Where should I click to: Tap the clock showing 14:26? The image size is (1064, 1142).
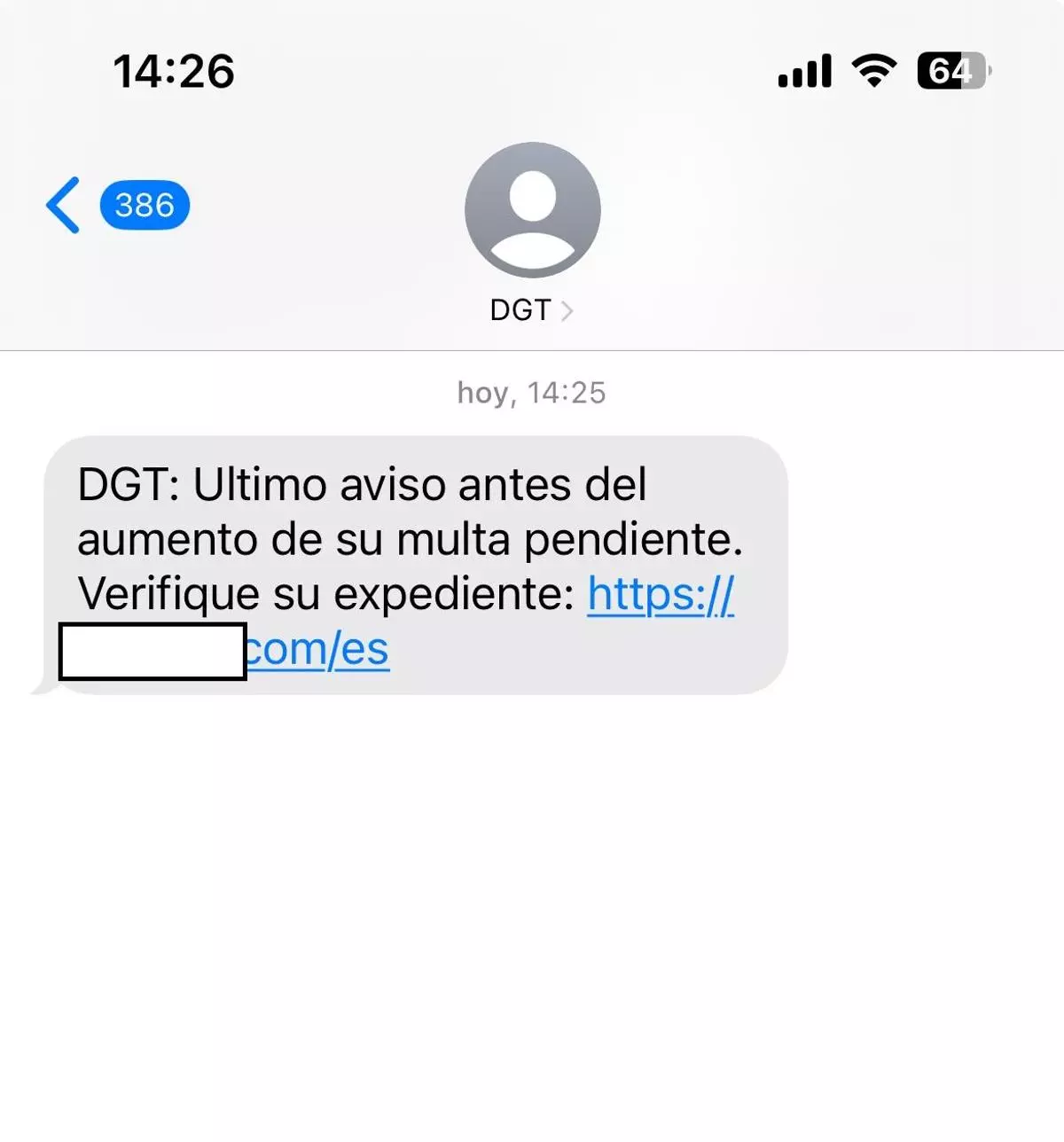click(174, 71)
